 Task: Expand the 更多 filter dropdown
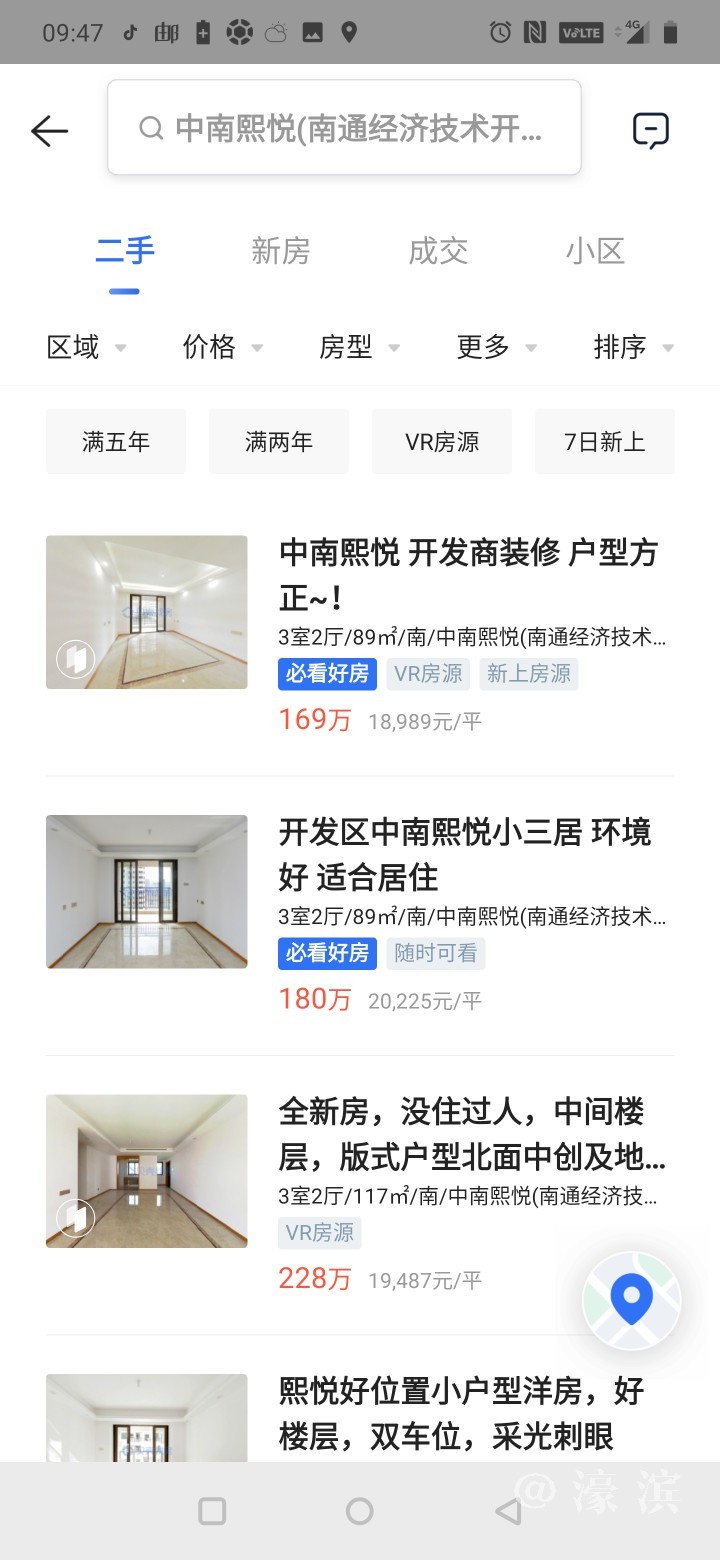(x=496, y=347)
